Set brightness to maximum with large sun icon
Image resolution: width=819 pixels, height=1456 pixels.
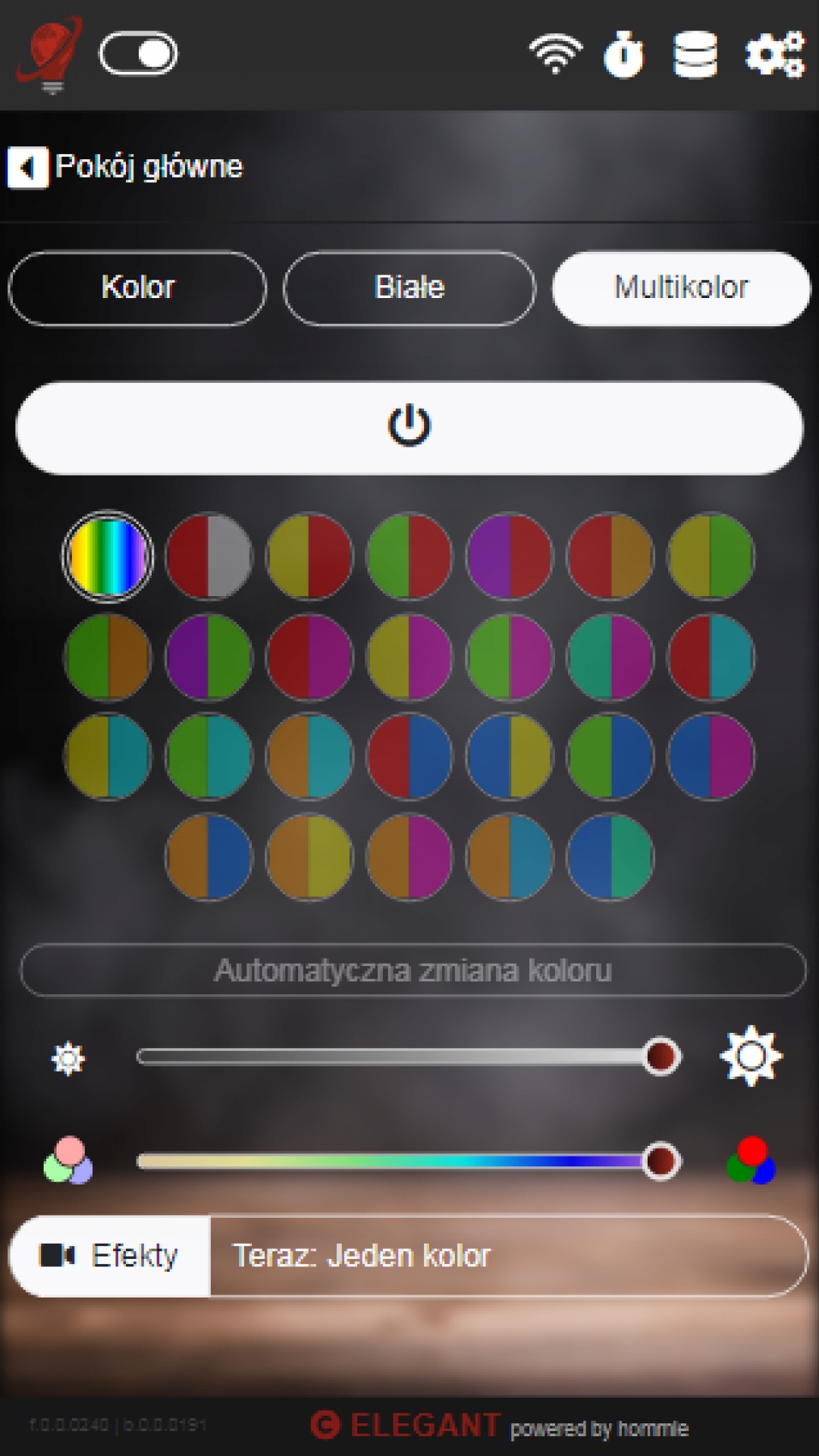pos(750,1056)
